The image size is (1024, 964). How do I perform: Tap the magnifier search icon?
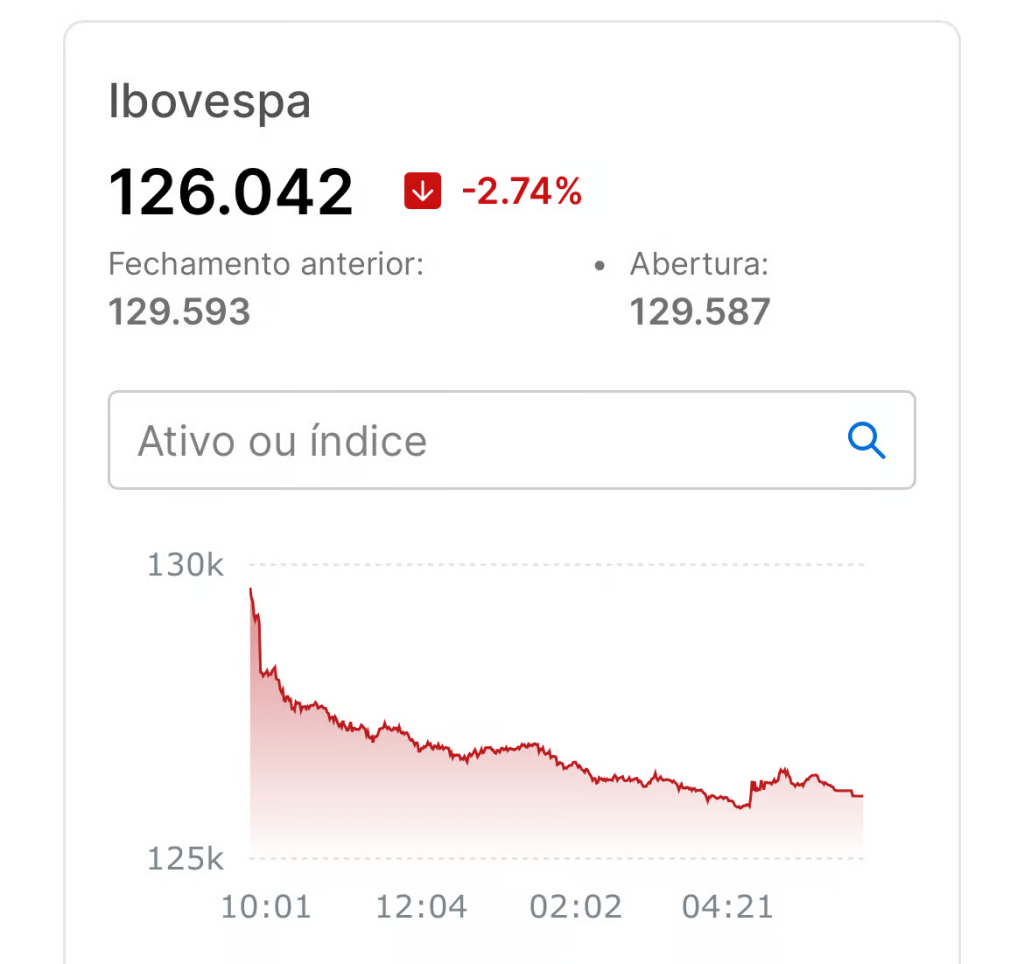pos(866,440)
